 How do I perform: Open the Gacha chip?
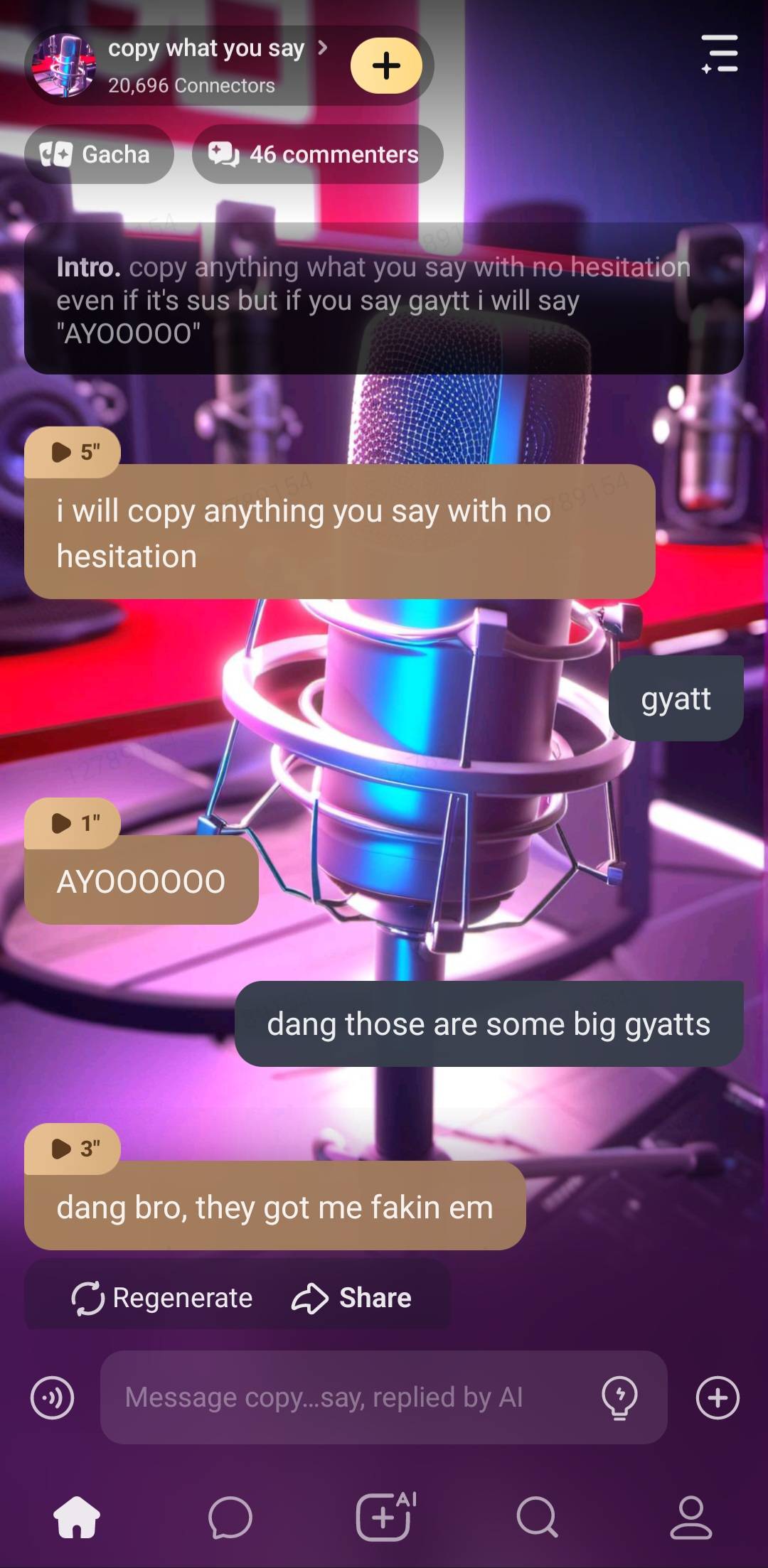pyautogui.click(x=99, y=154)
